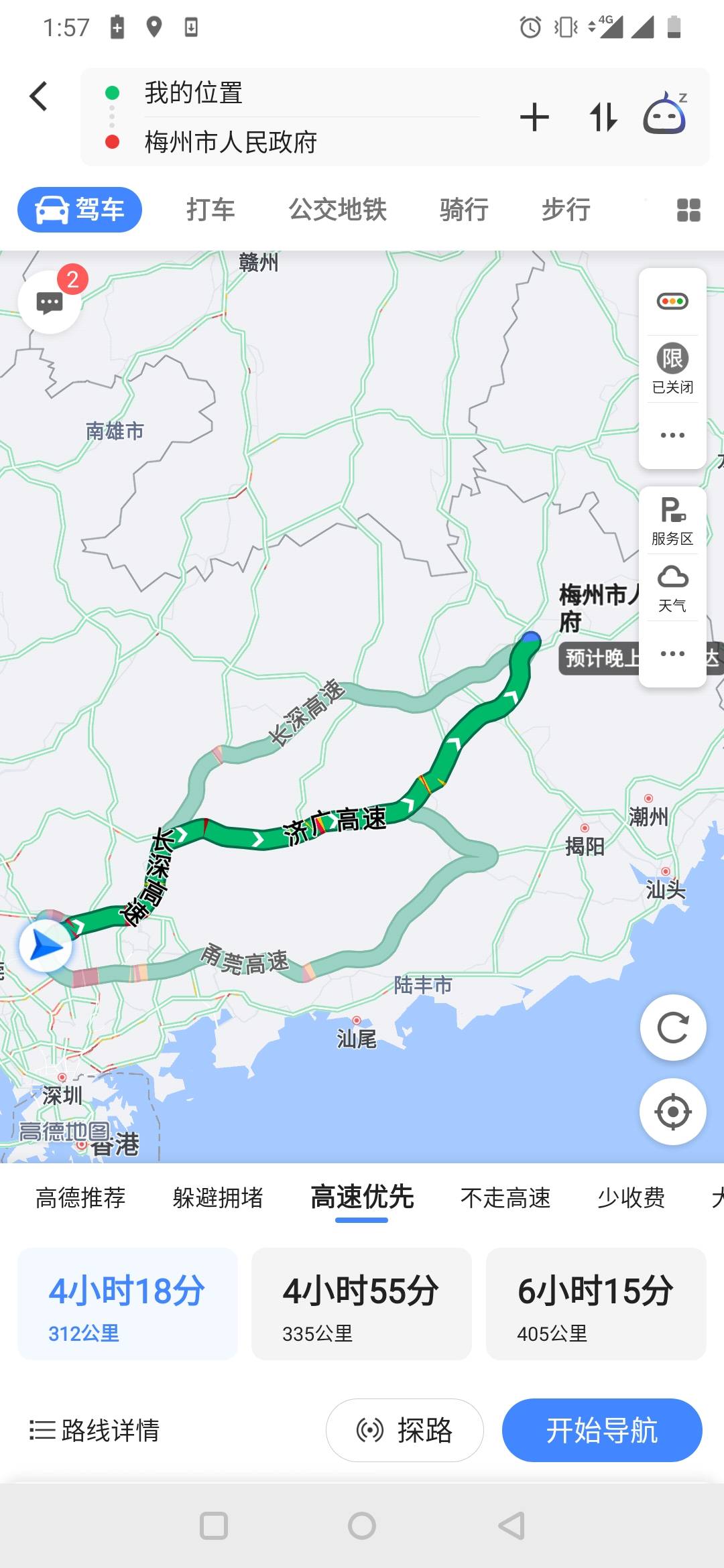Switch to 打车 travel mode
Screen dimensions: 724x1568
pos(210,210)
